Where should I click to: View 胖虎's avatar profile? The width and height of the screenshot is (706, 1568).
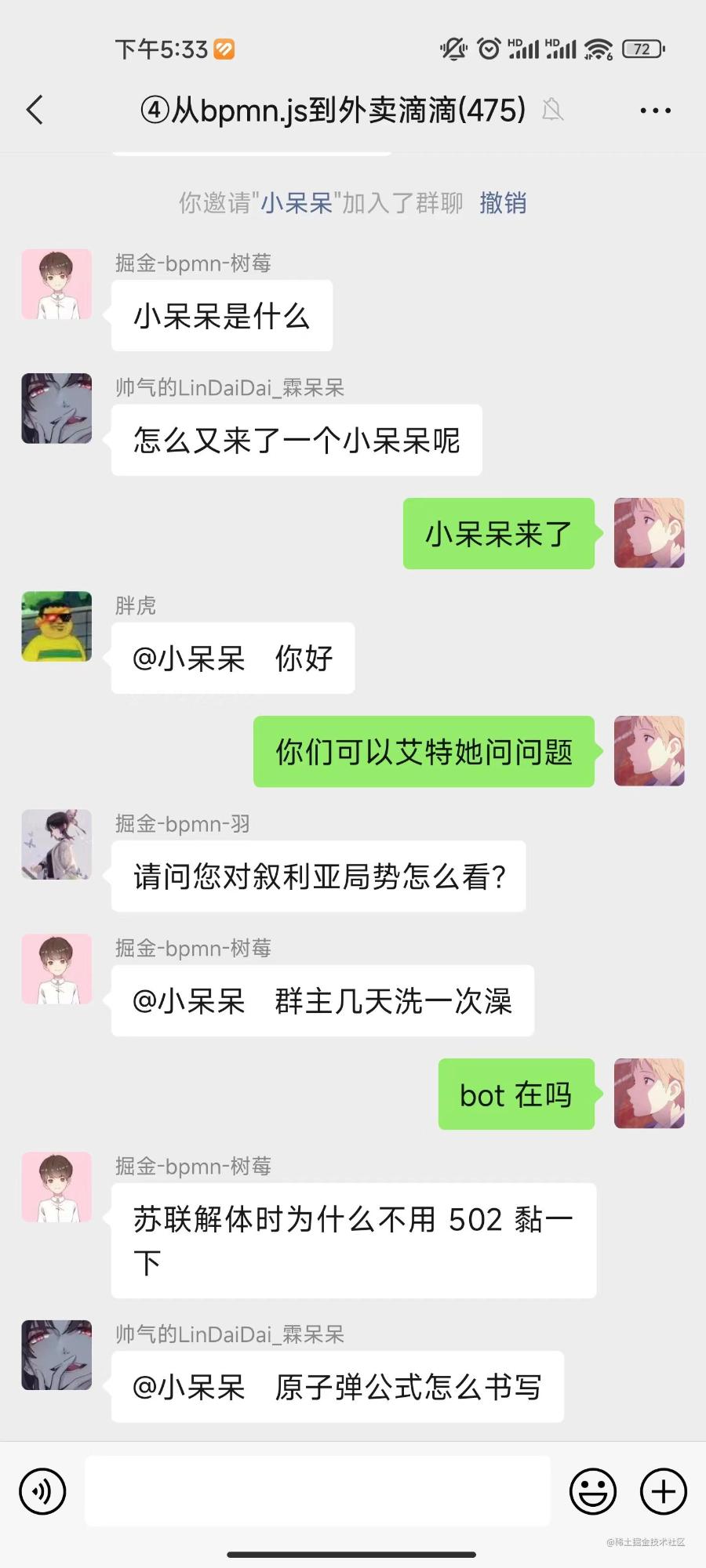pyautogui.click(x=56, y=626)
